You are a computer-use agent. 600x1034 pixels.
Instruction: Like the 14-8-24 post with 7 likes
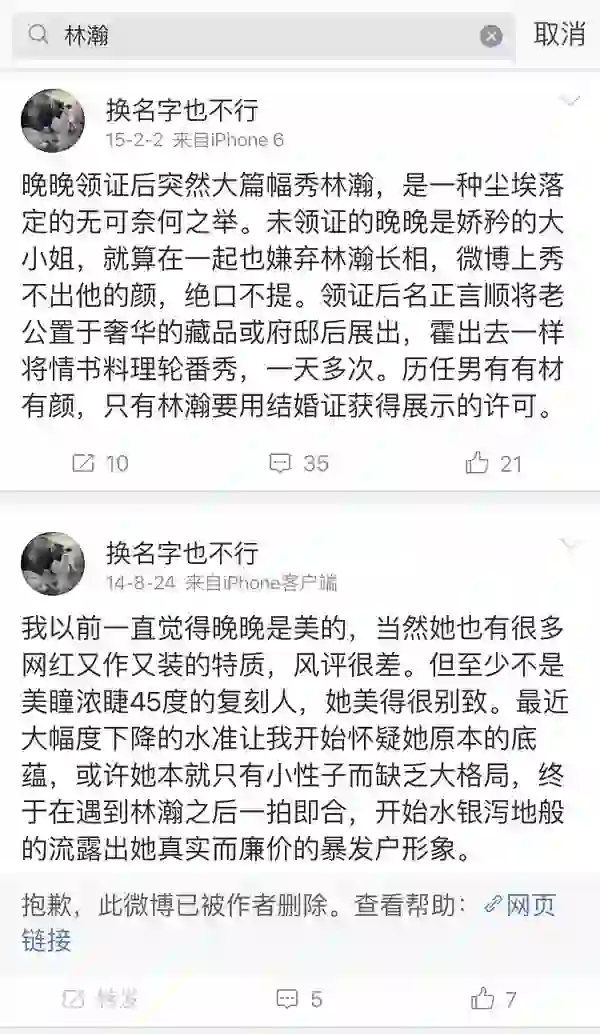494,998
